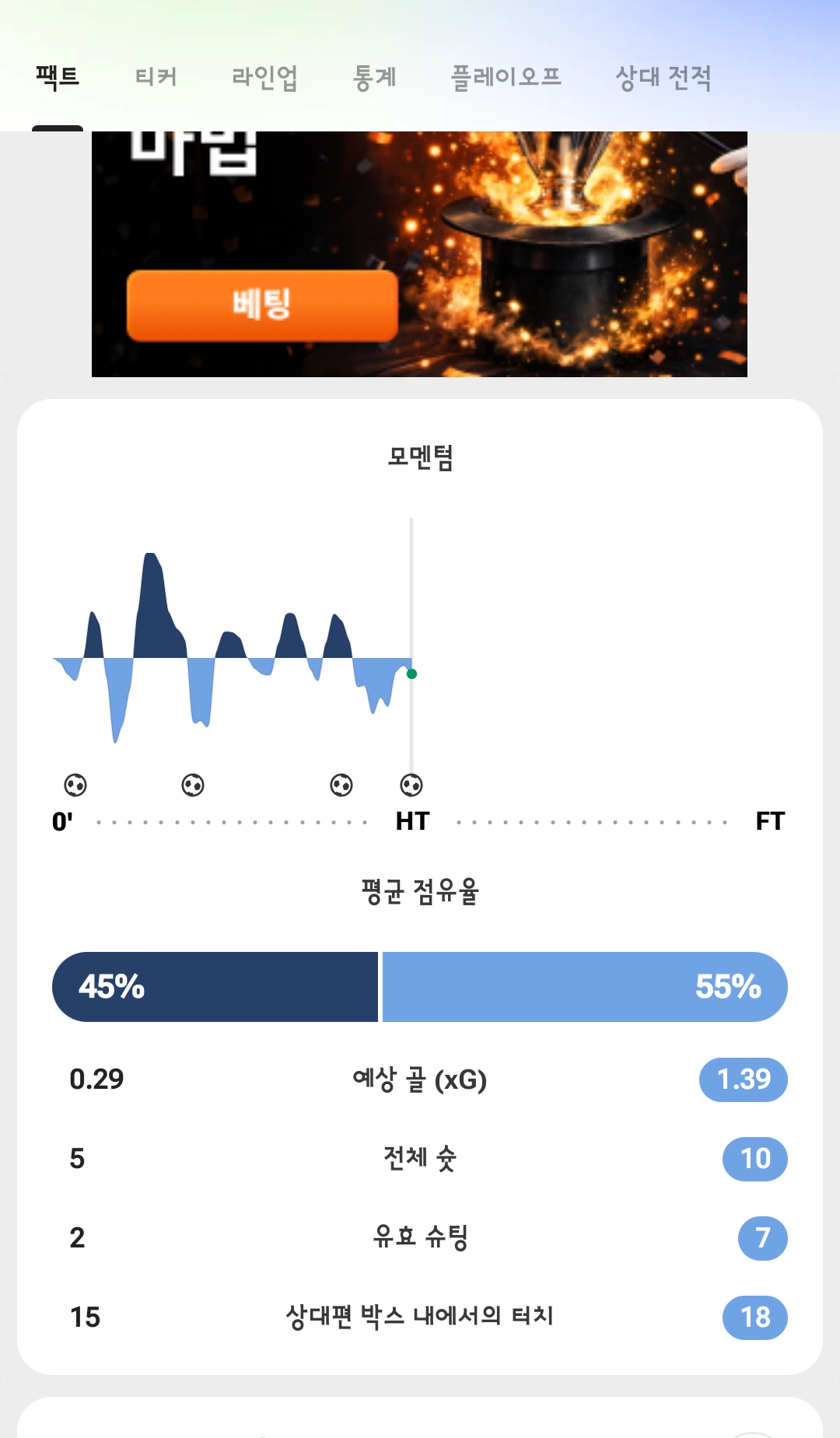The height and width of the screenshot is (1438, 840).
Task: Tap the orange 베팅 button
Action: pos(262,305)
